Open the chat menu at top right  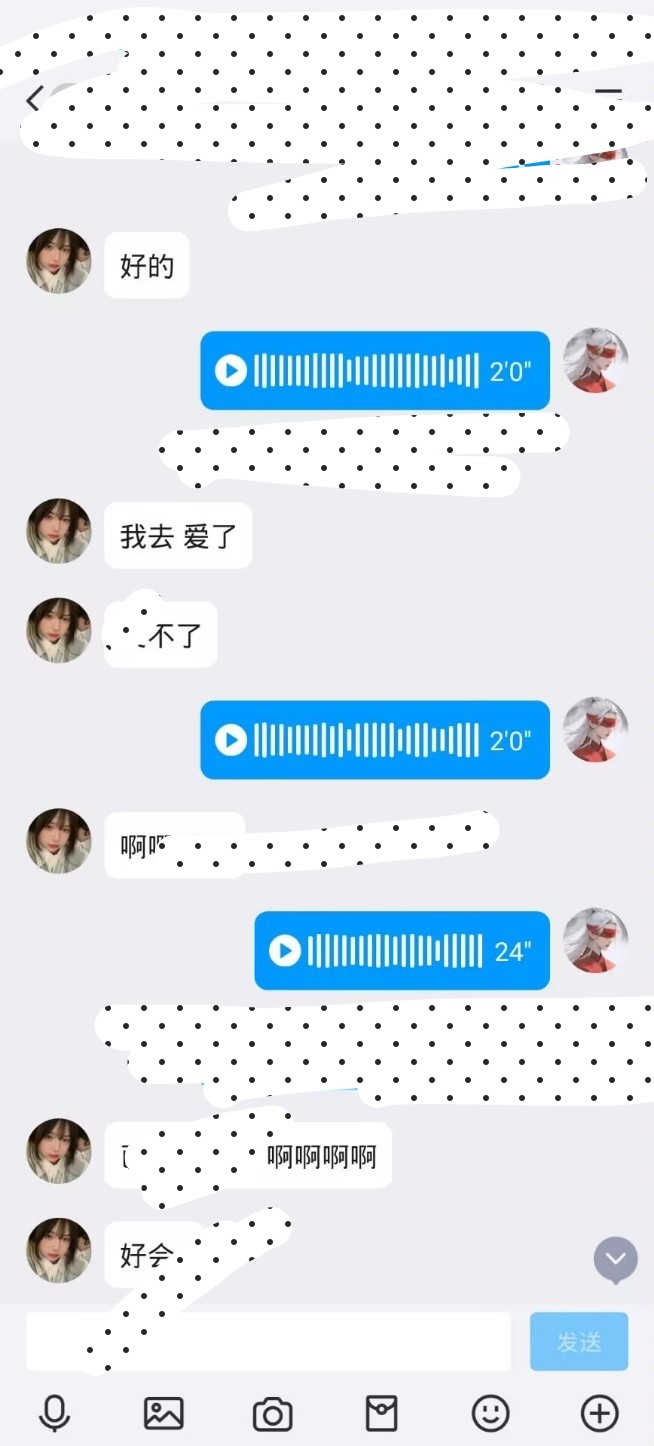[x=608, y=97]
